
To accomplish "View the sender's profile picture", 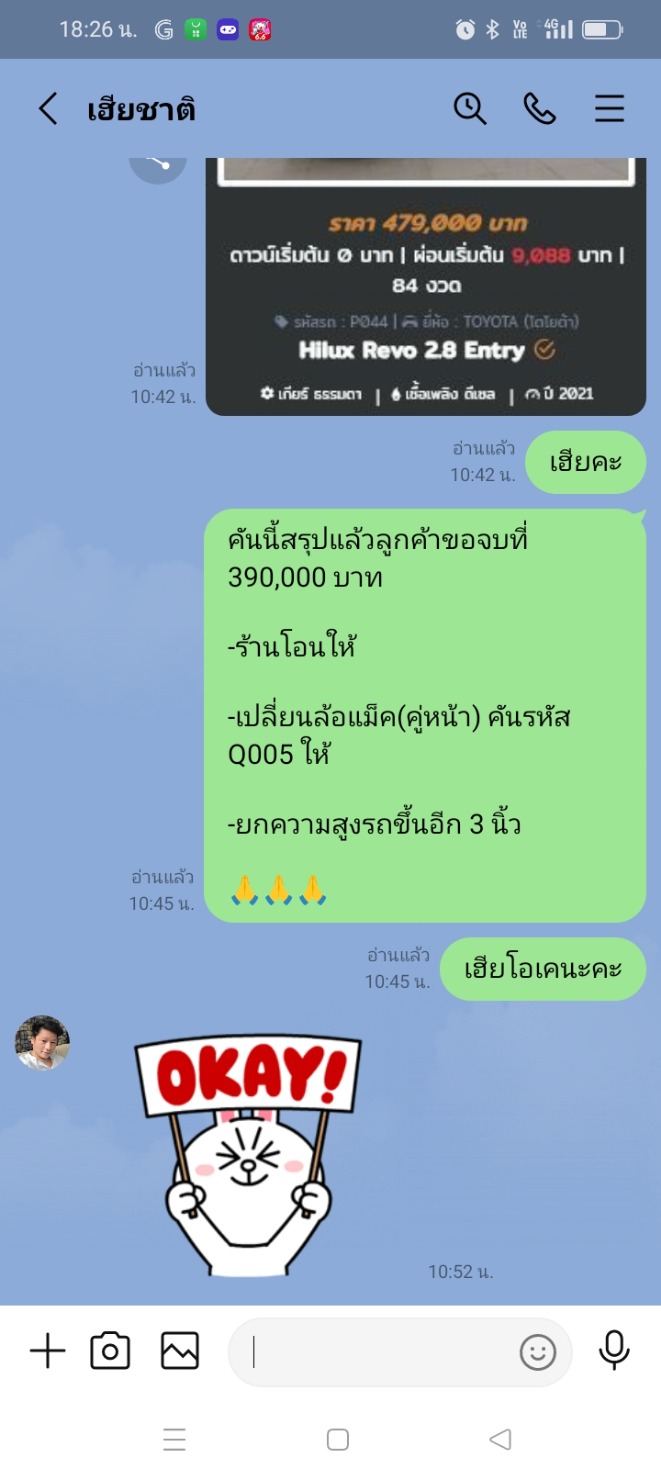I will click(42, 1043).
